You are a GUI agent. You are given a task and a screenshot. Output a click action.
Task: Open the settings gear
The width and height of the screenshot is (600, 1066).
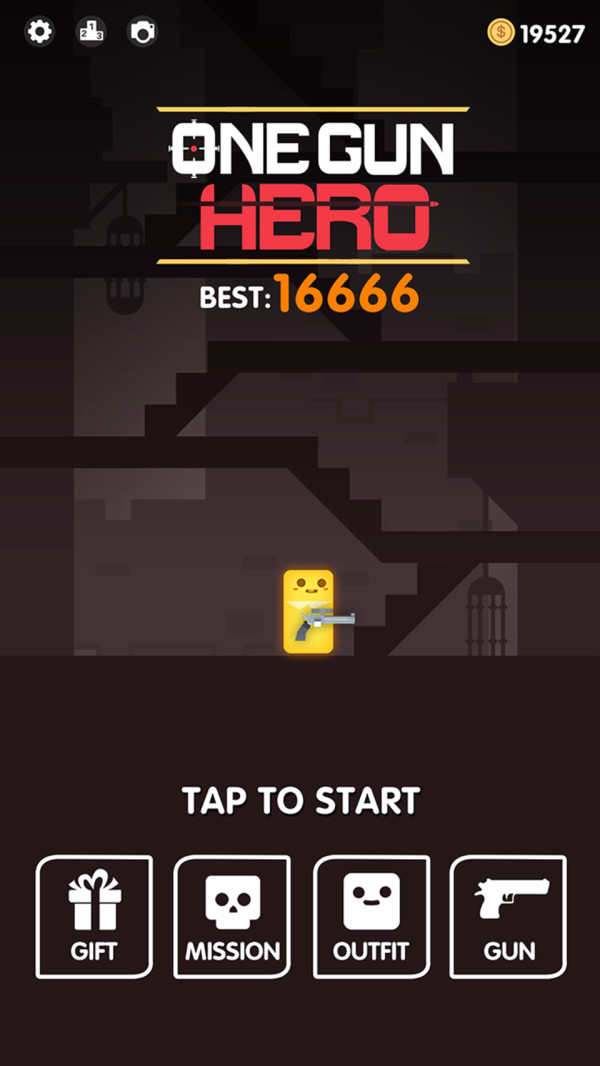(x=39, y=32)
